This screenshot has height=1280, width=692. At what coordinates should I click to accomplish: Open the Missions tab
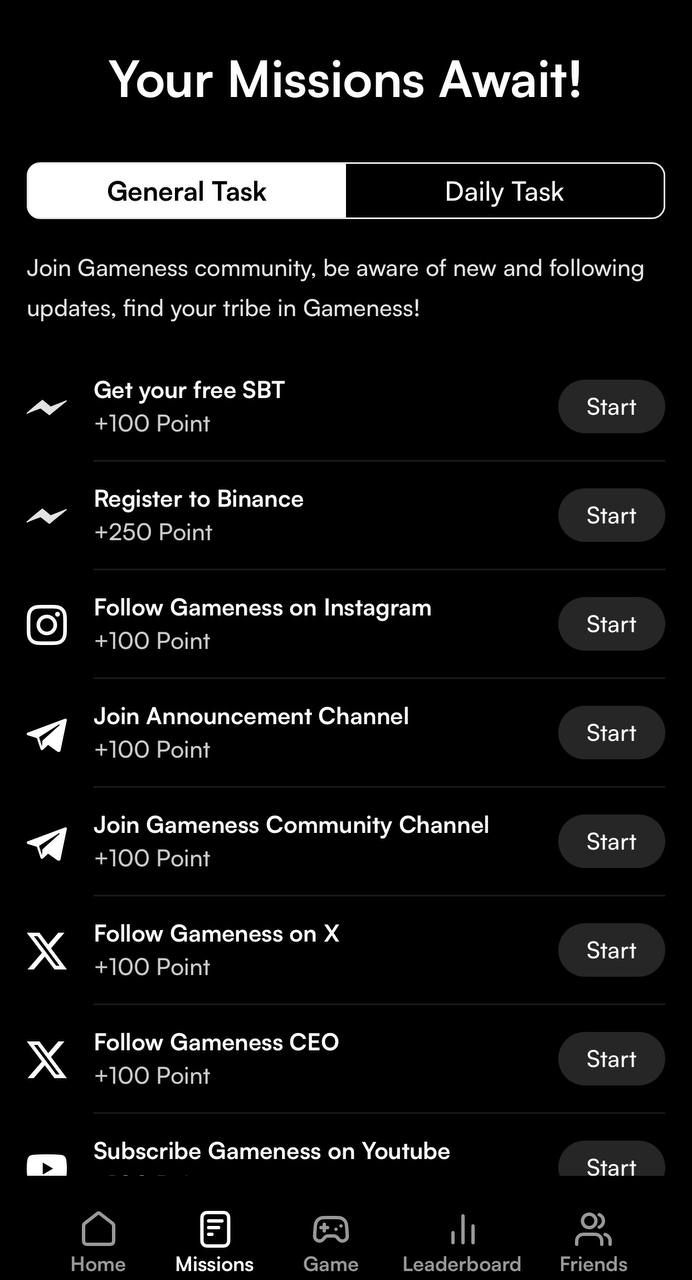[x=214, y=1241]
